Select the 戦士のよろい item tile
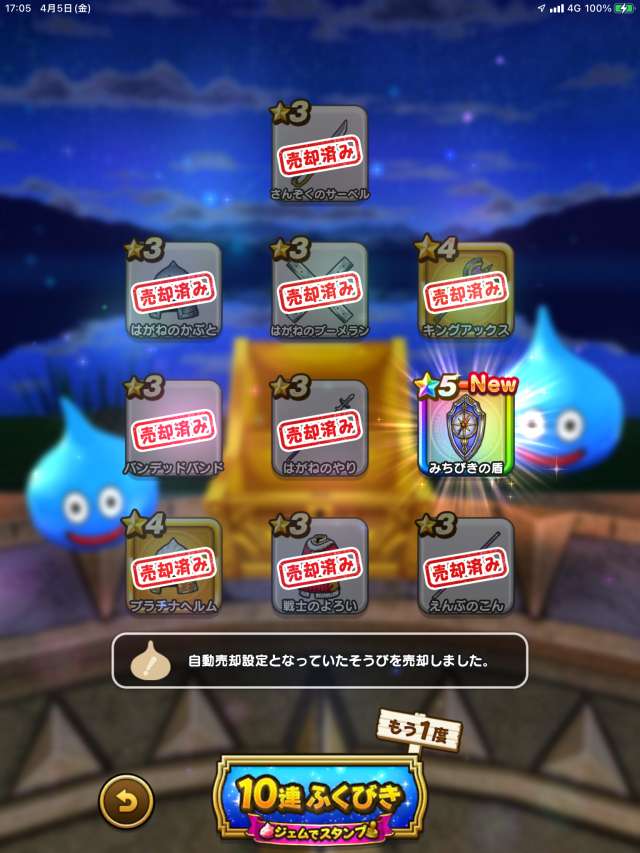This screenshot has height=853, width=640. click(x=319, y=566)
